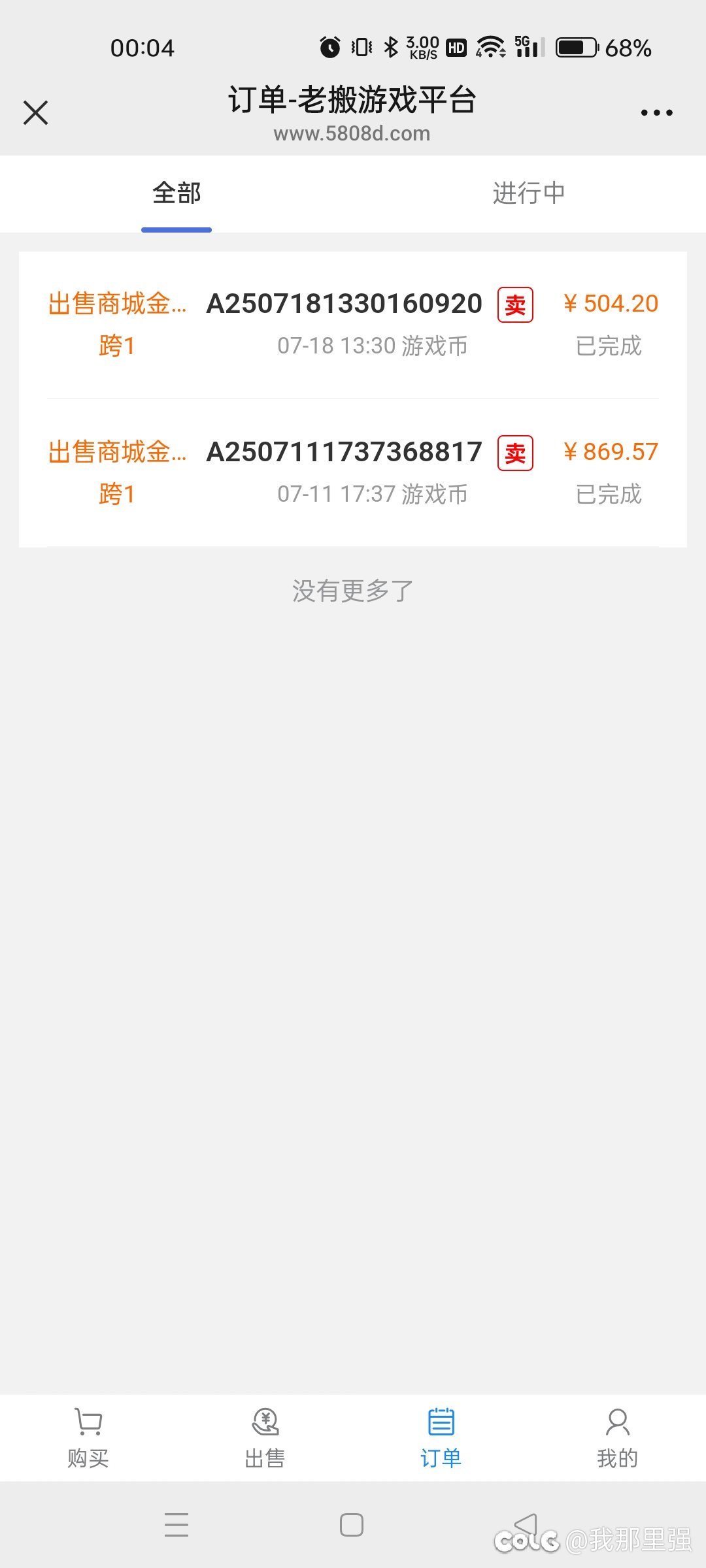Switch to the 出售 tab

[x=265, y=1438]
